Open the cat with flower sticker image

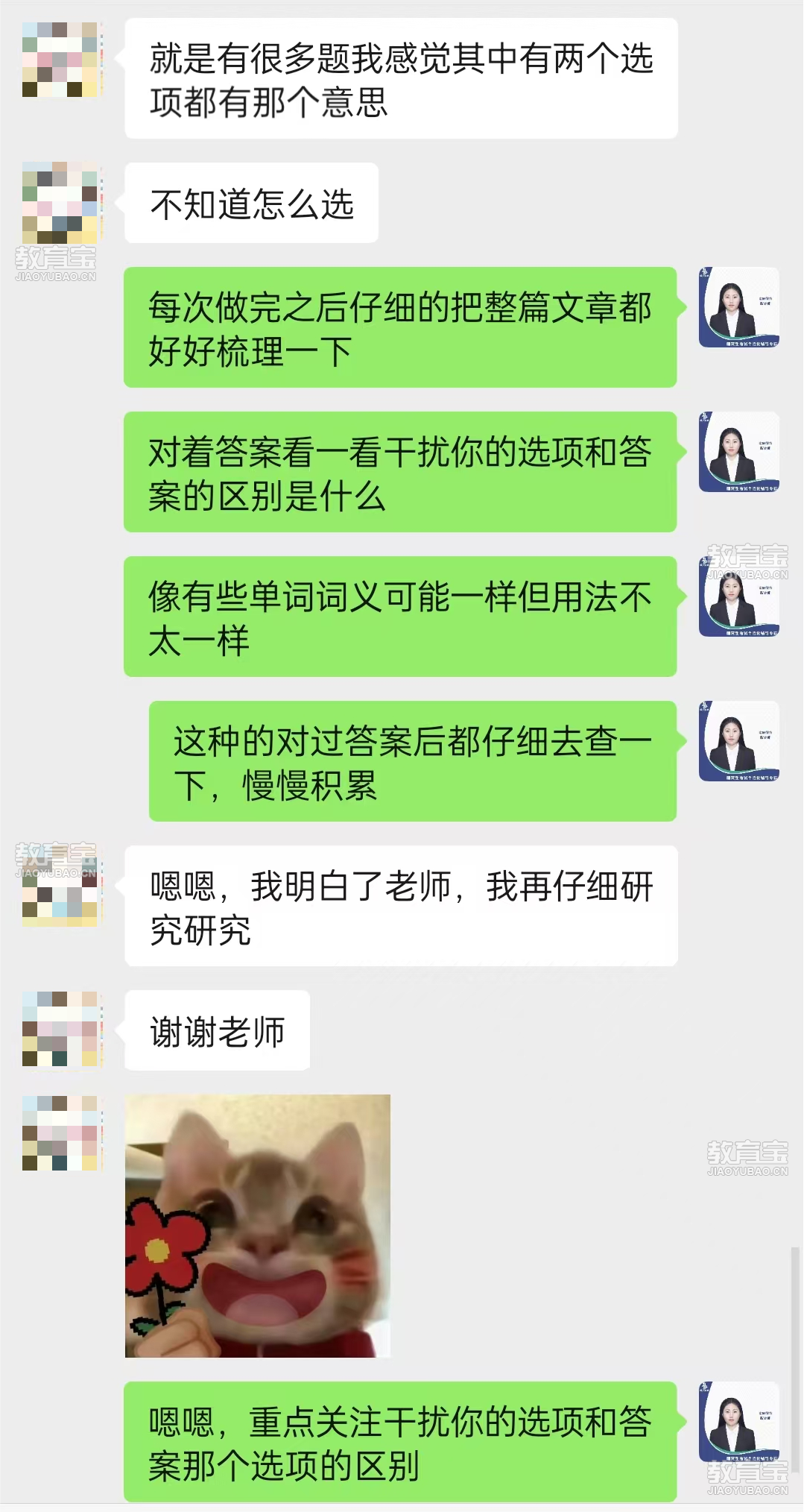pyautogui.click(x=258, y=1225)
